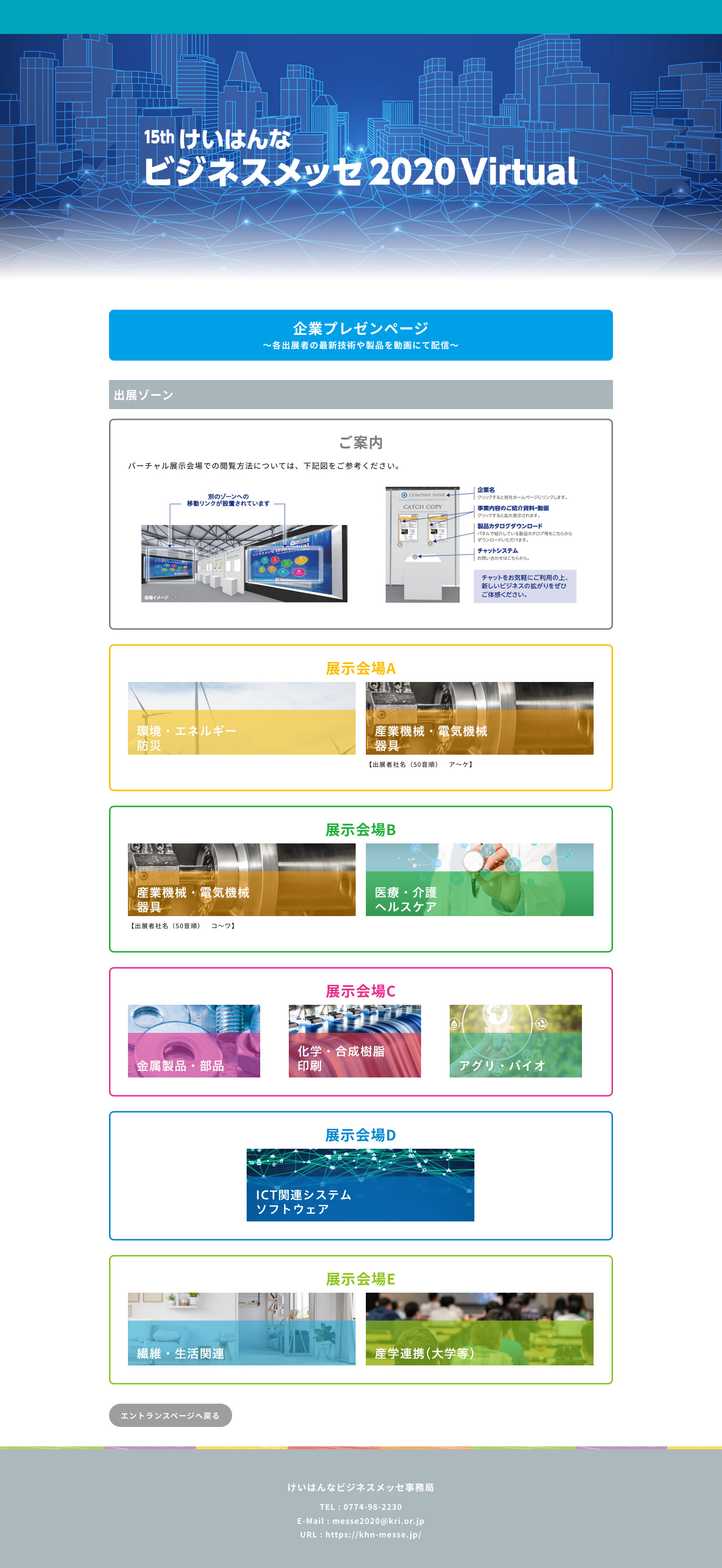Open the 企業プレゼンページ banner

(361, 335)
